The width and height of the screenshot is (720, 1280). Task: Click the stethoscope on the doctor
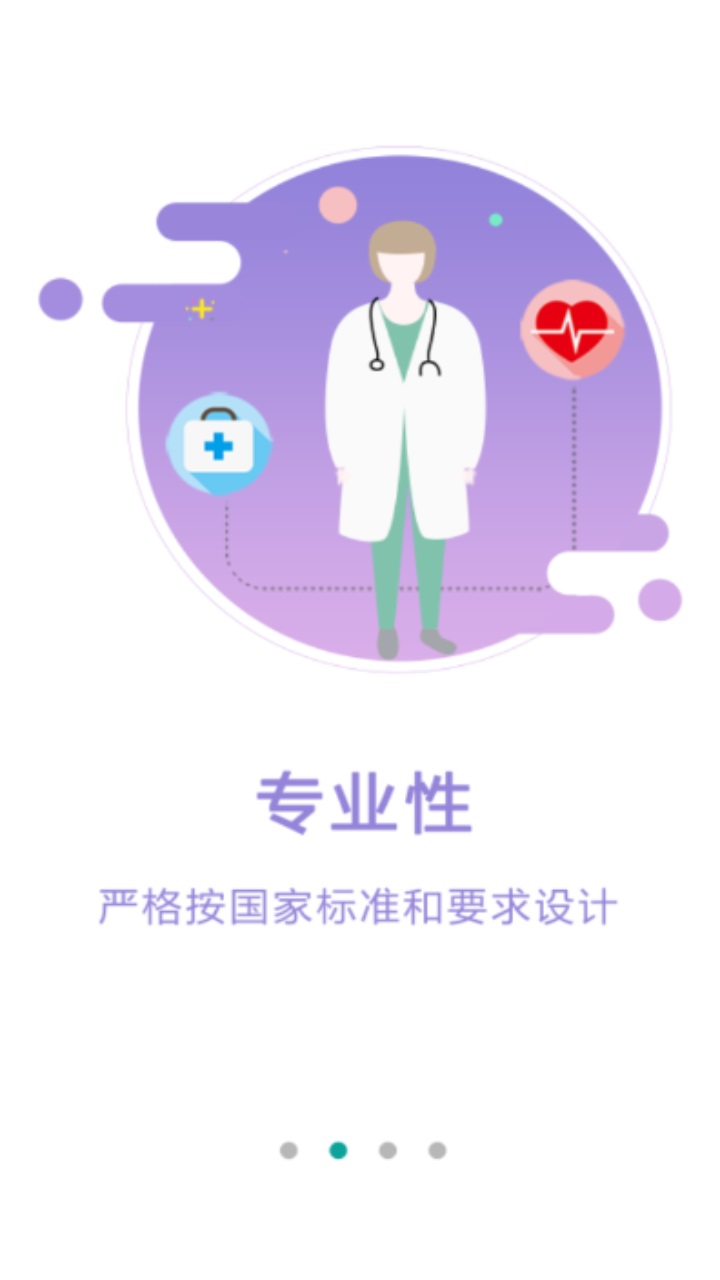pos(400,340)
